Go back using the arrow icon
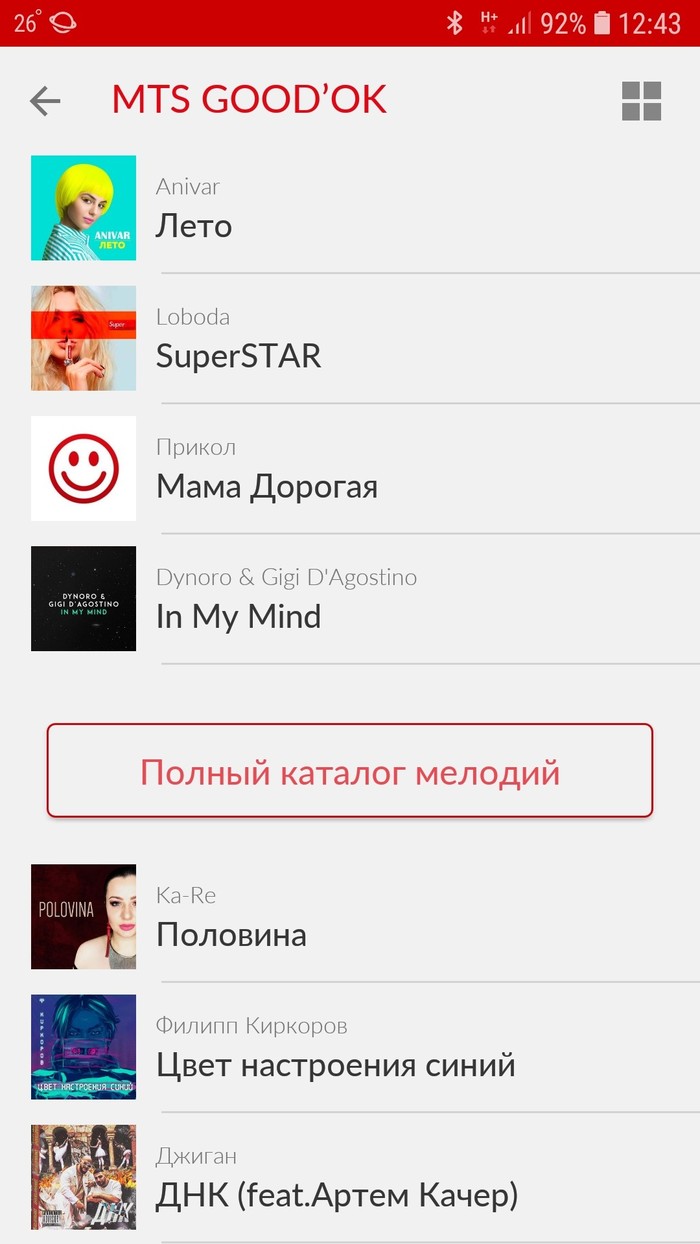 click(45, 100)
